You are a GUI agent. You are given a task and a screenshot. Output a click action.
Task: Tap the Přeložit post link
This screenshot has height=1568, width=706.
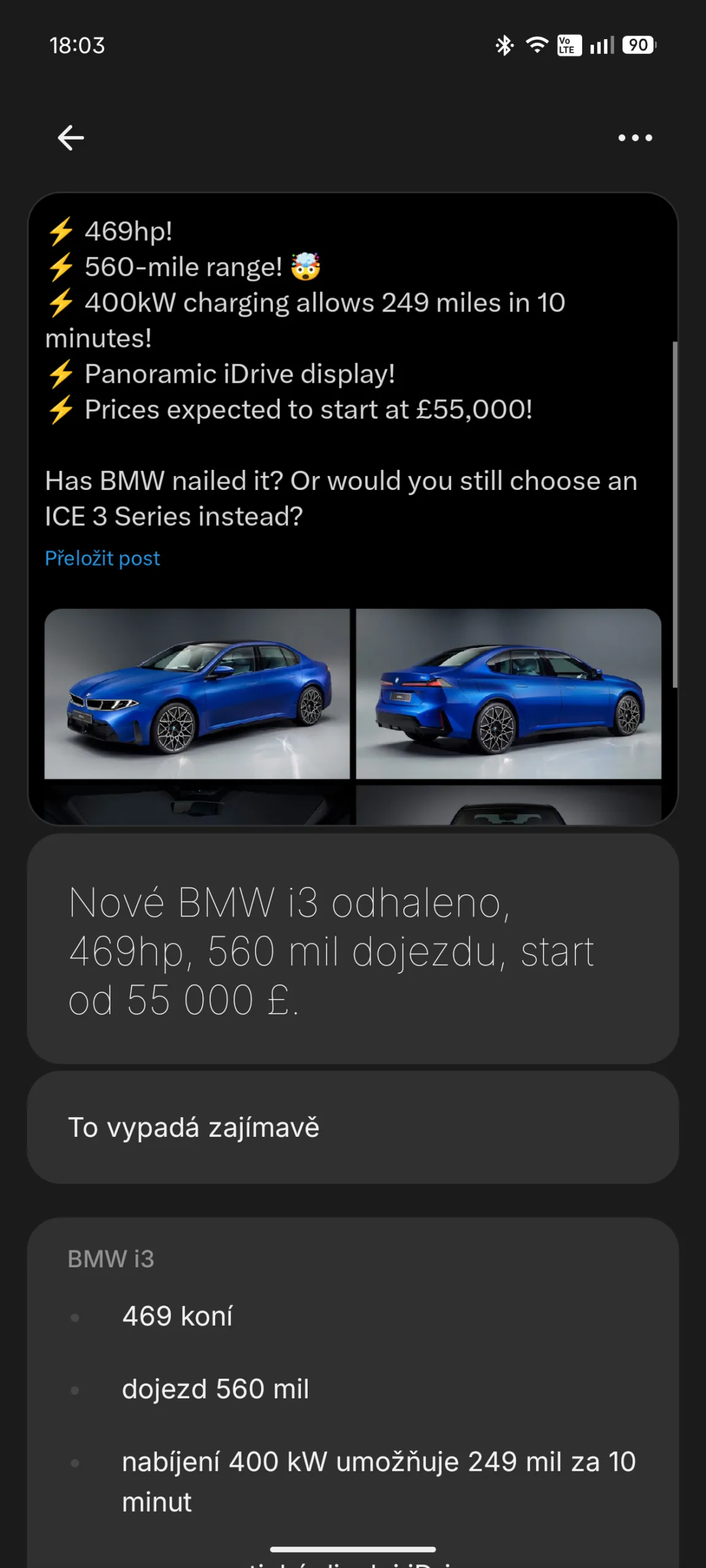(102, 558)
